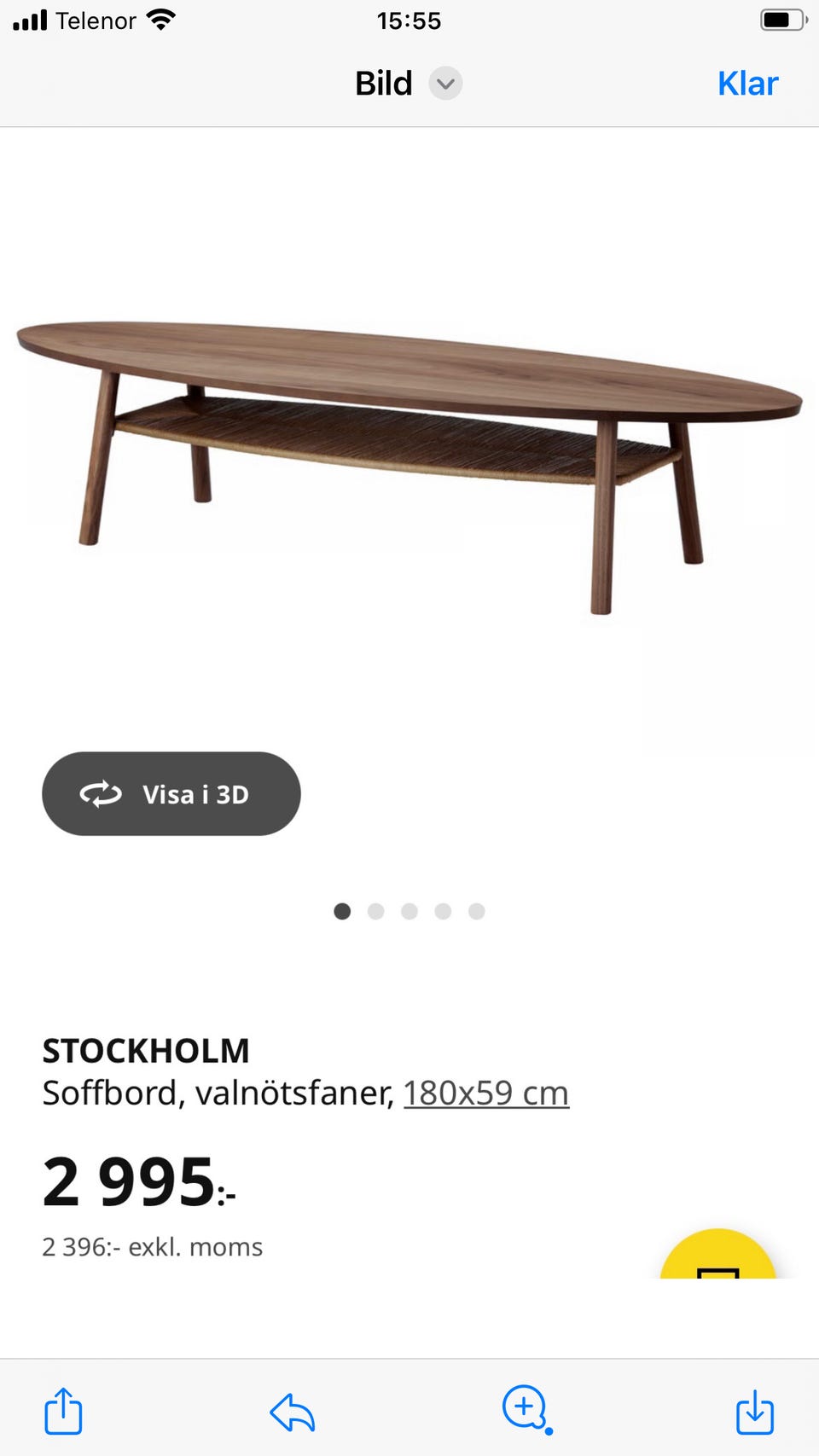Screen dimensions: 819x1456
Task: Select the first page indicator dot
Action: [x=341, y=911]
